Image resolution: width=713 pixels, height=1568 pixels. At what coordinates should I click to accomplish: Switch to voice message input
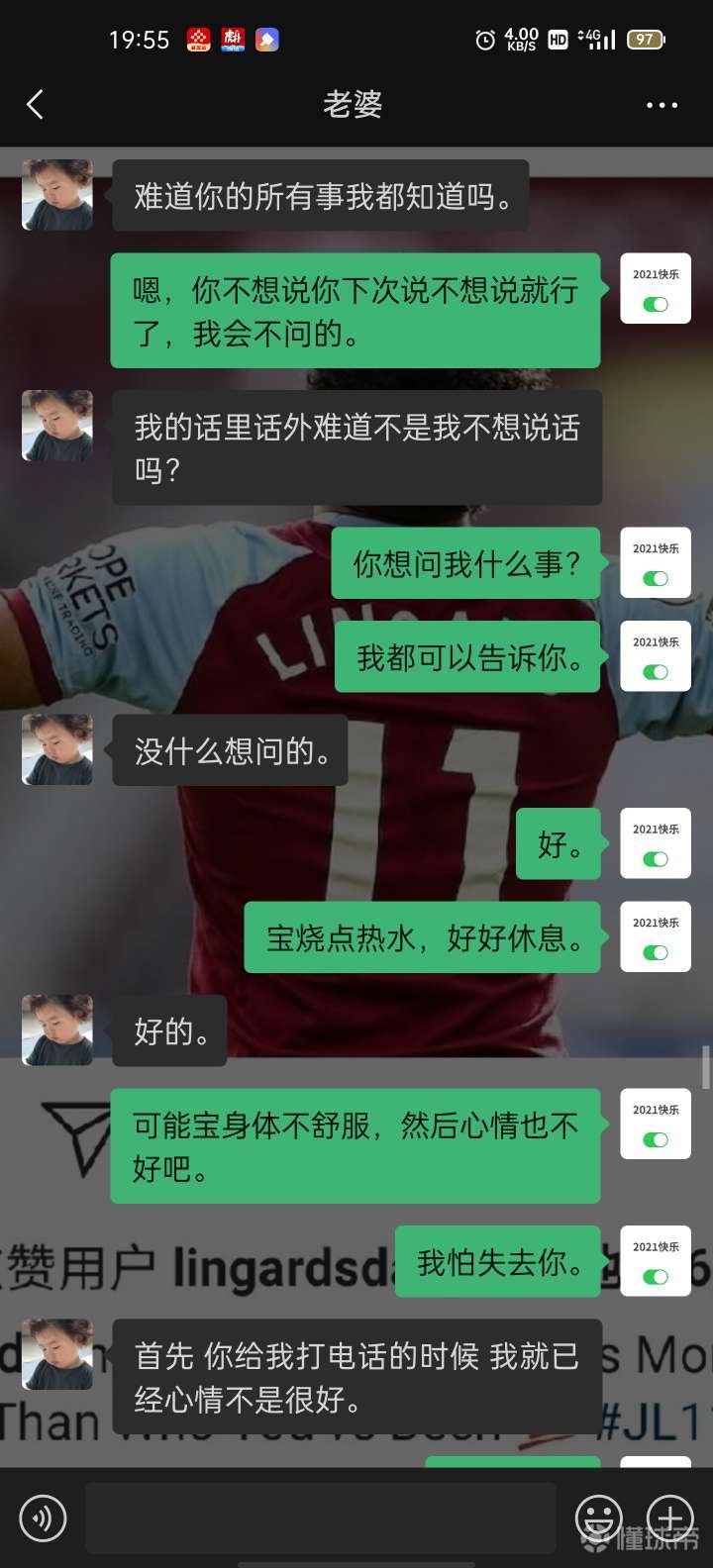pos(43,1519)
